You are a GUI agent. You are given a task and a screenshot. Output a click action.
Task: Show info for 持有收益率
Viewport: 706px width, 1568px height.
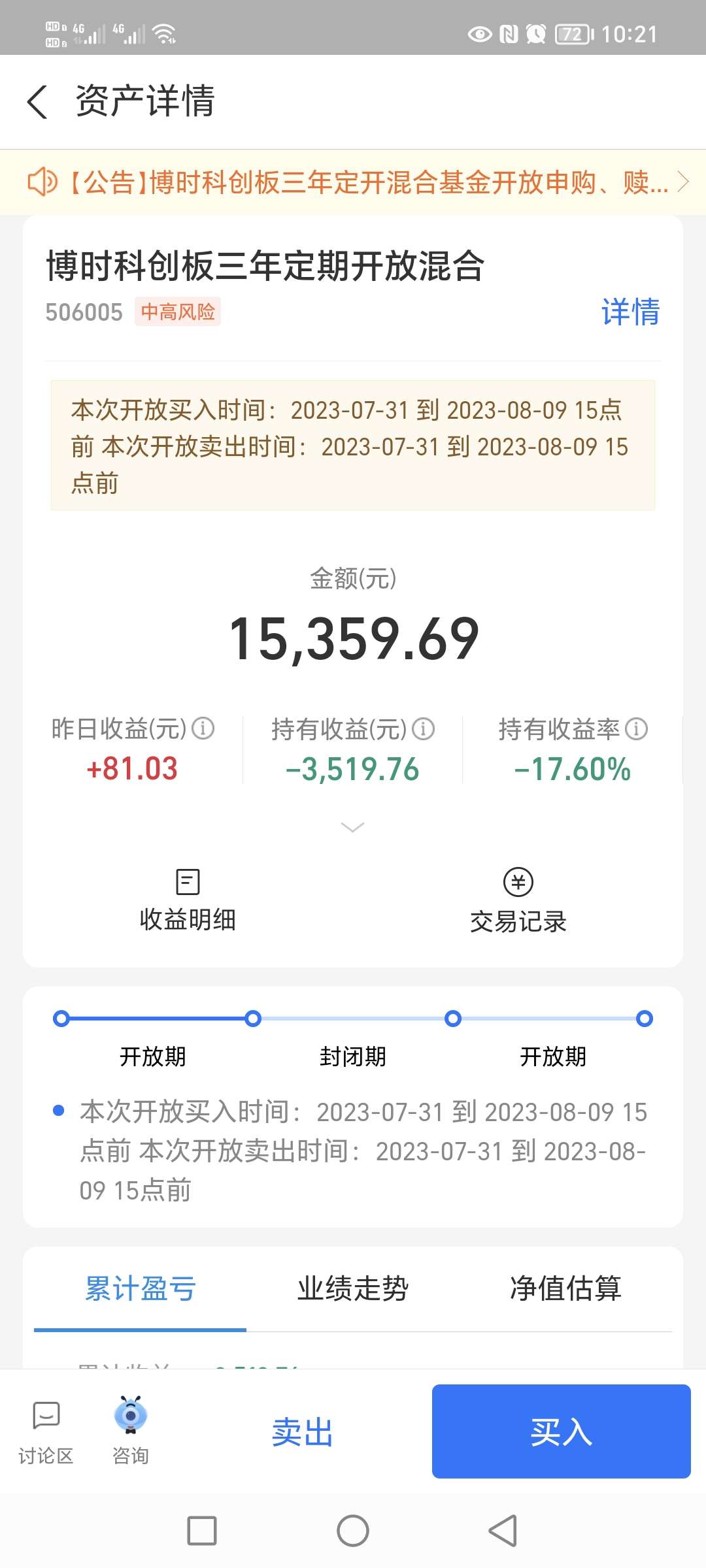point(637,728)
